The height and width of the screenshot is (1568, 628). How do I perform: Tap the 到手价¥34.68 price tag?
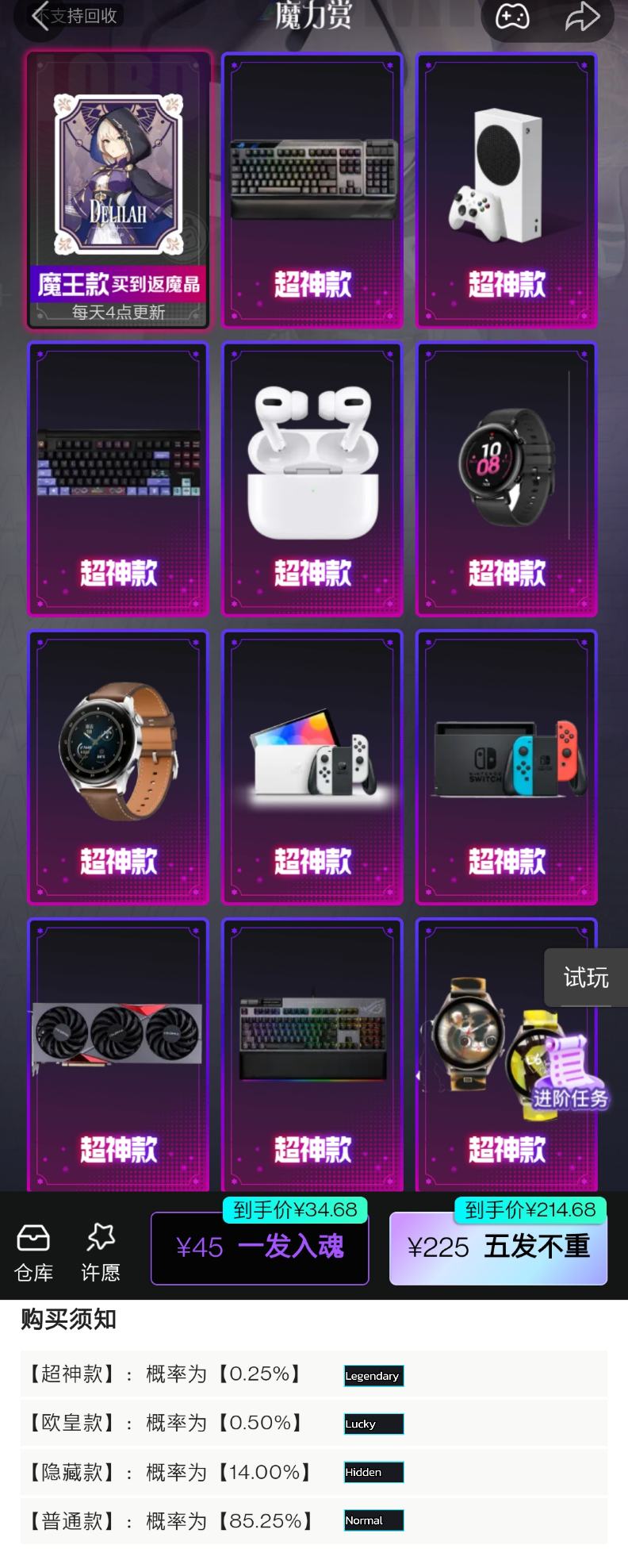click(292, 1209)
